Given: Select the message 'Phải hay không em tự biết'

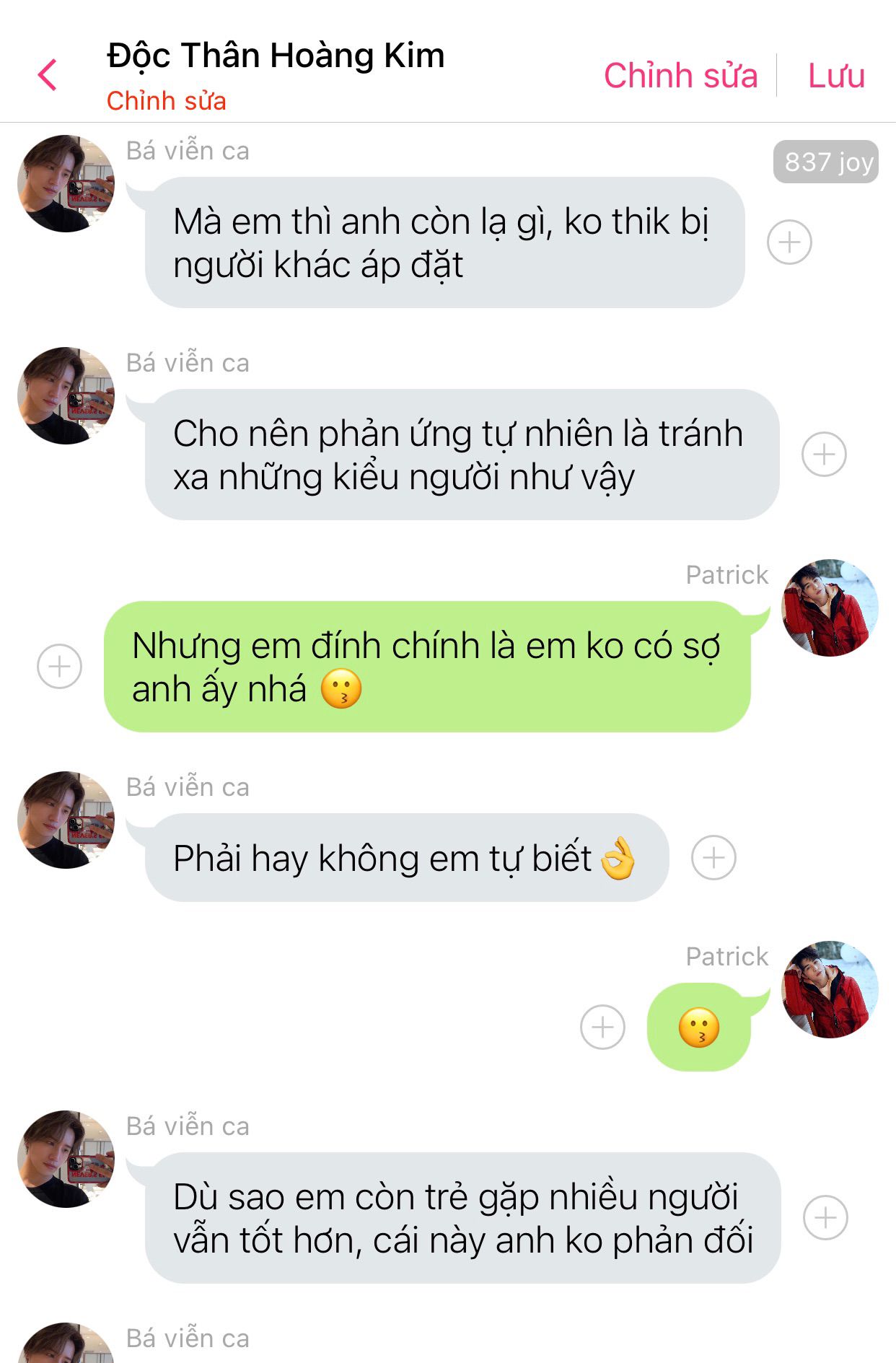Looking at the screenshot, I should click(x=406, y=858).
